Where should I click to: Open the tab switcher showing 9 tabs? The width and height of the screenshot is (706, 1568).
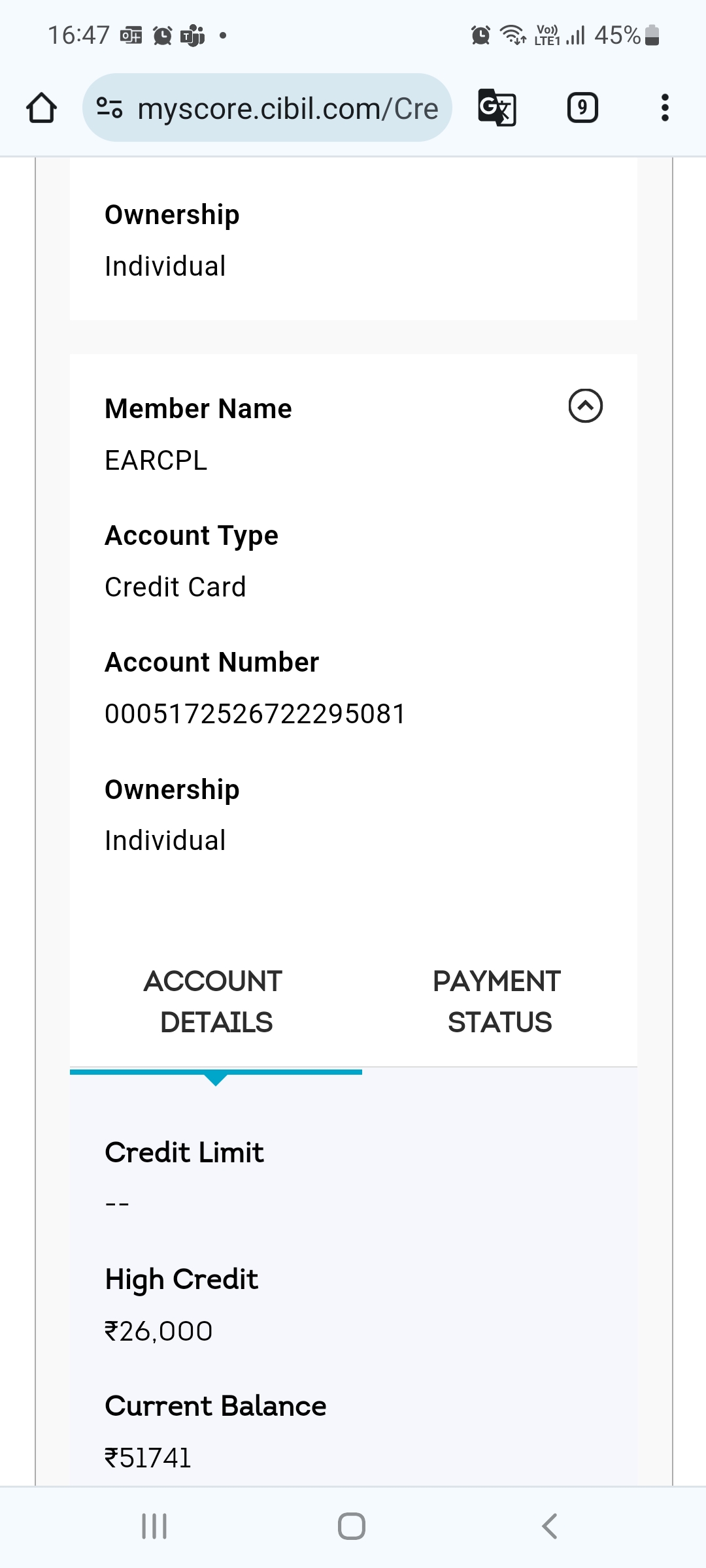[x=582, y=108]
